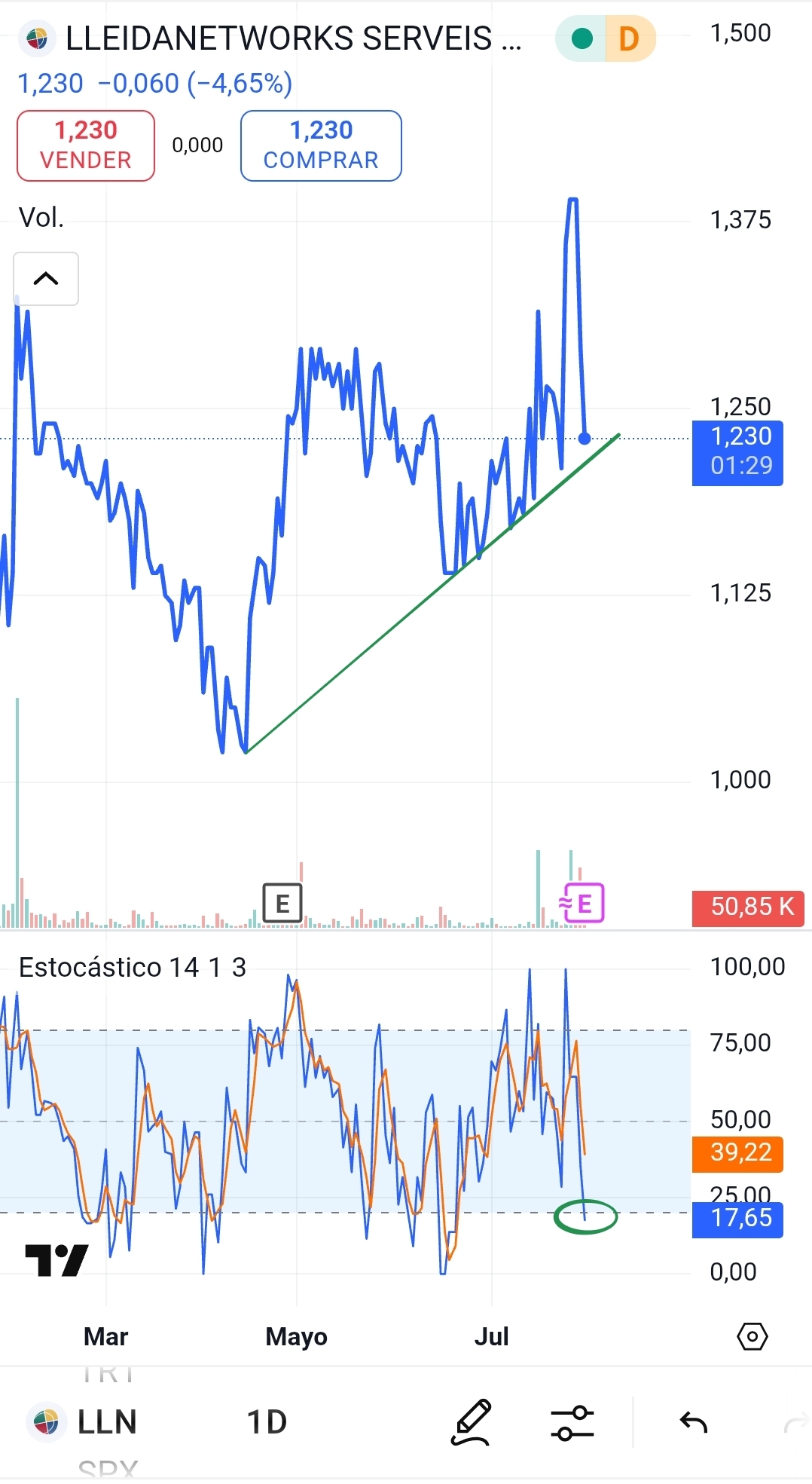This screenshot has width=812, height=1484.
Task: Change the 1D chart interval
Action: 267,1422
